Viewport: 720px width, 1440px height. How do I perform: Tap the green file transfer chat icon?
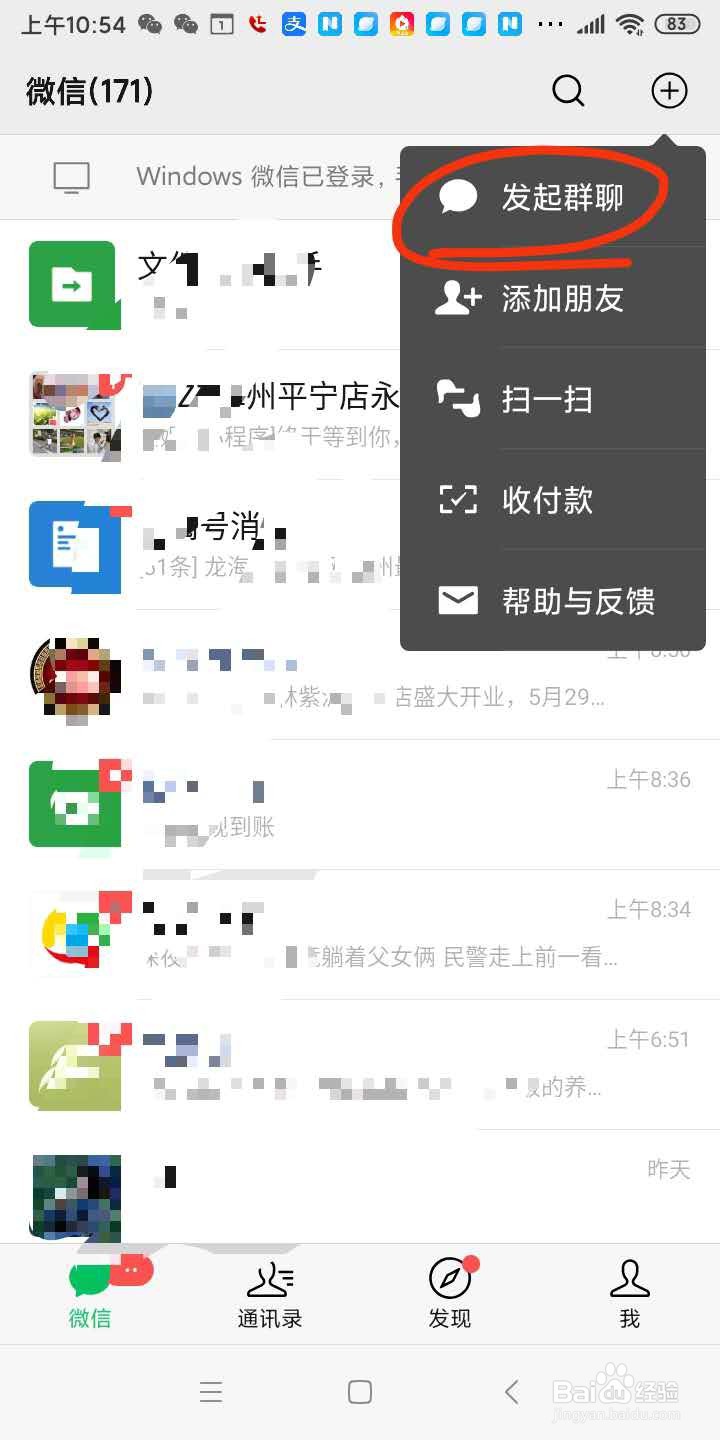pos(75,284)
